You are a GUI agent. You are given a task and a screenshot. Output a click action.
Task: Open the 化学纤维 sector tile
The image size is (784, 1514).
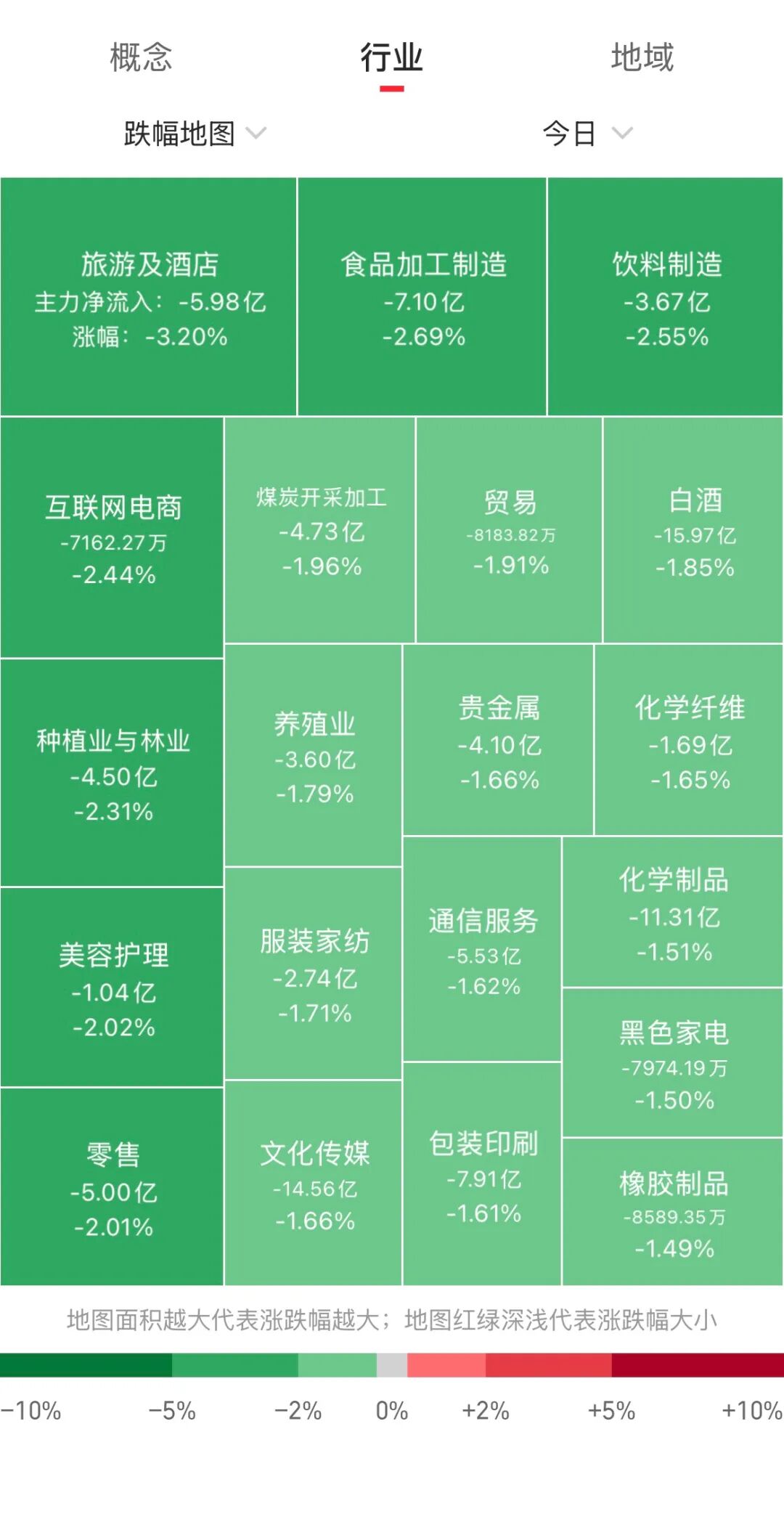click(689, 741)
